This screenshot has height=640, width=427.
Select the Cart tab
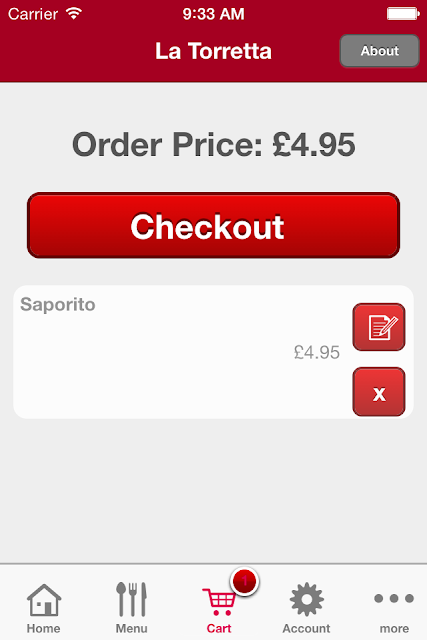click(219, 608)
